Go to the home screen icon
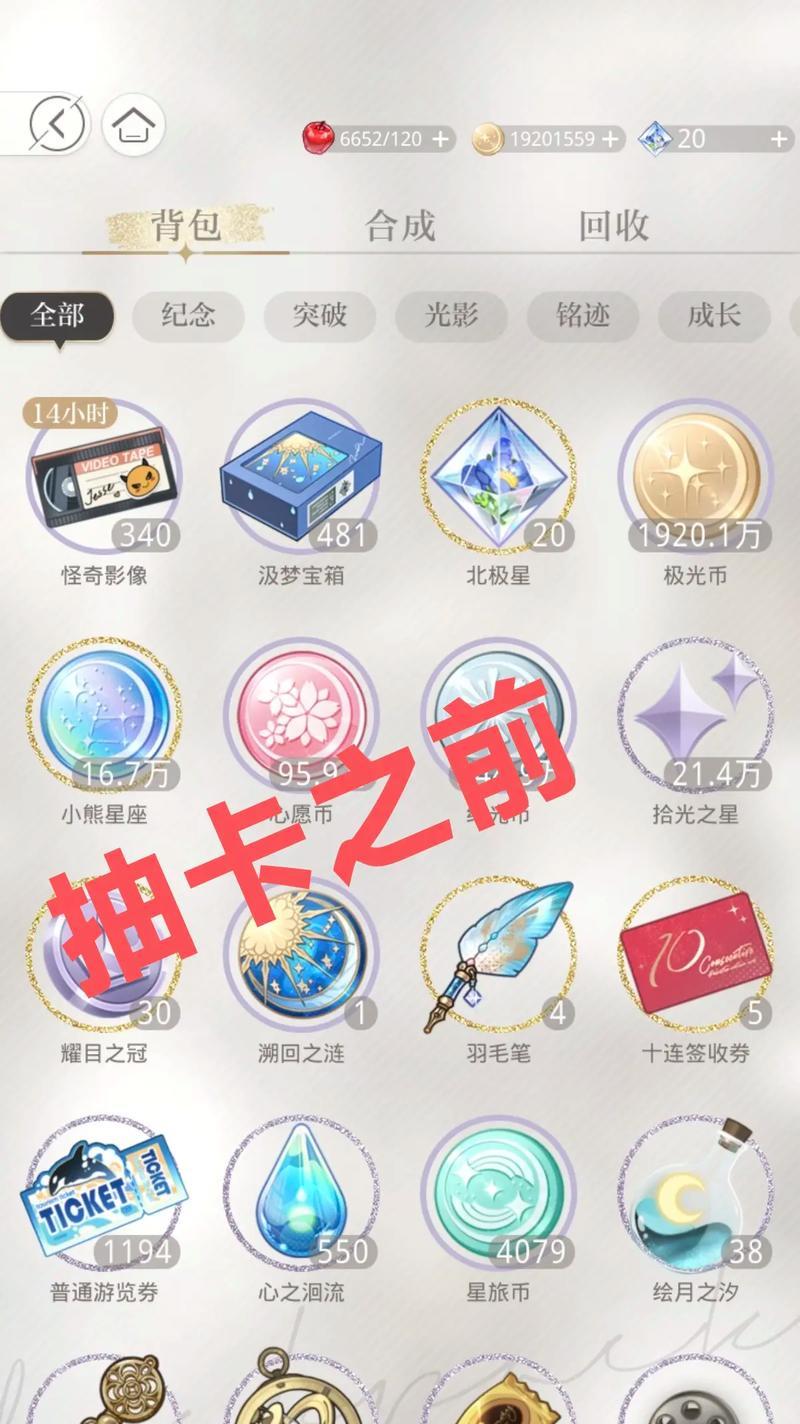This screenshot has width=800, height=1424. [x=133, y=125]
